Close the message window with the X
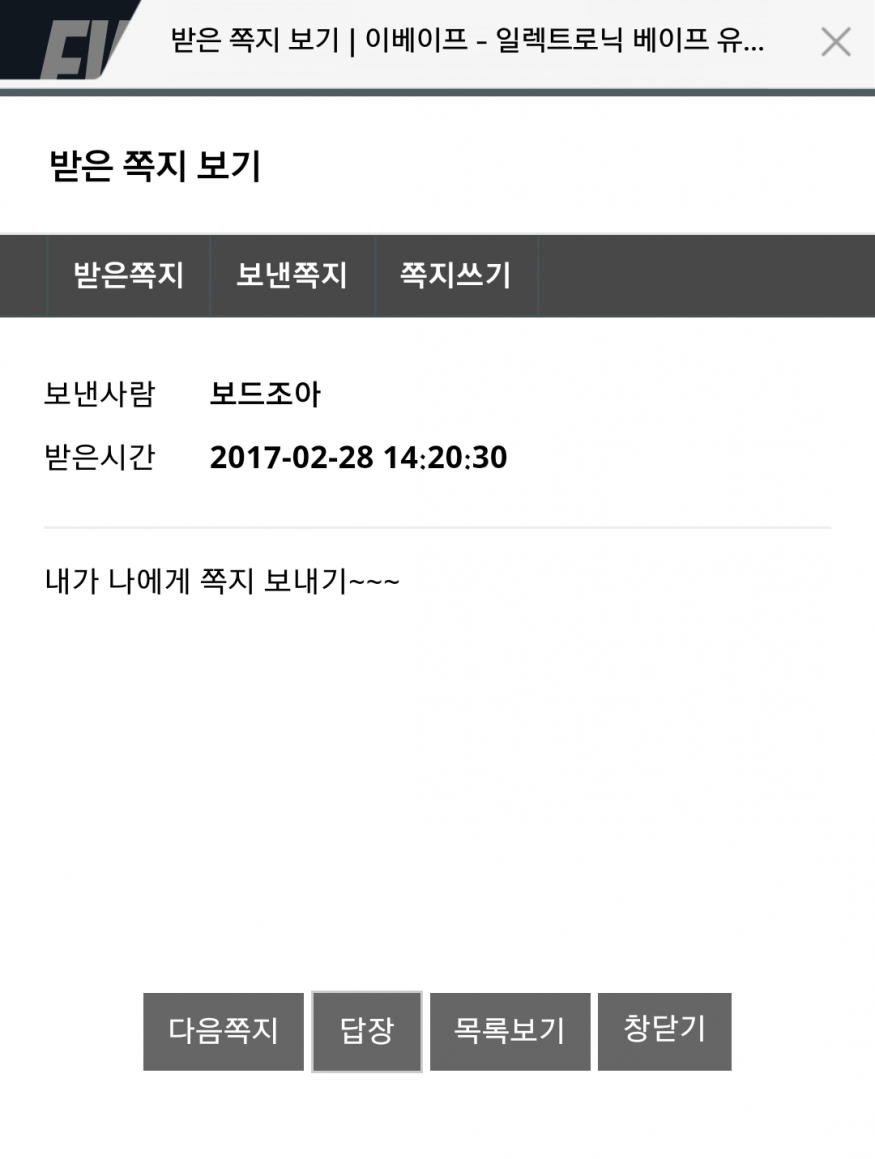Image resolution: width=875 pixels, height=1159 pixels. (x=835, y=42)
